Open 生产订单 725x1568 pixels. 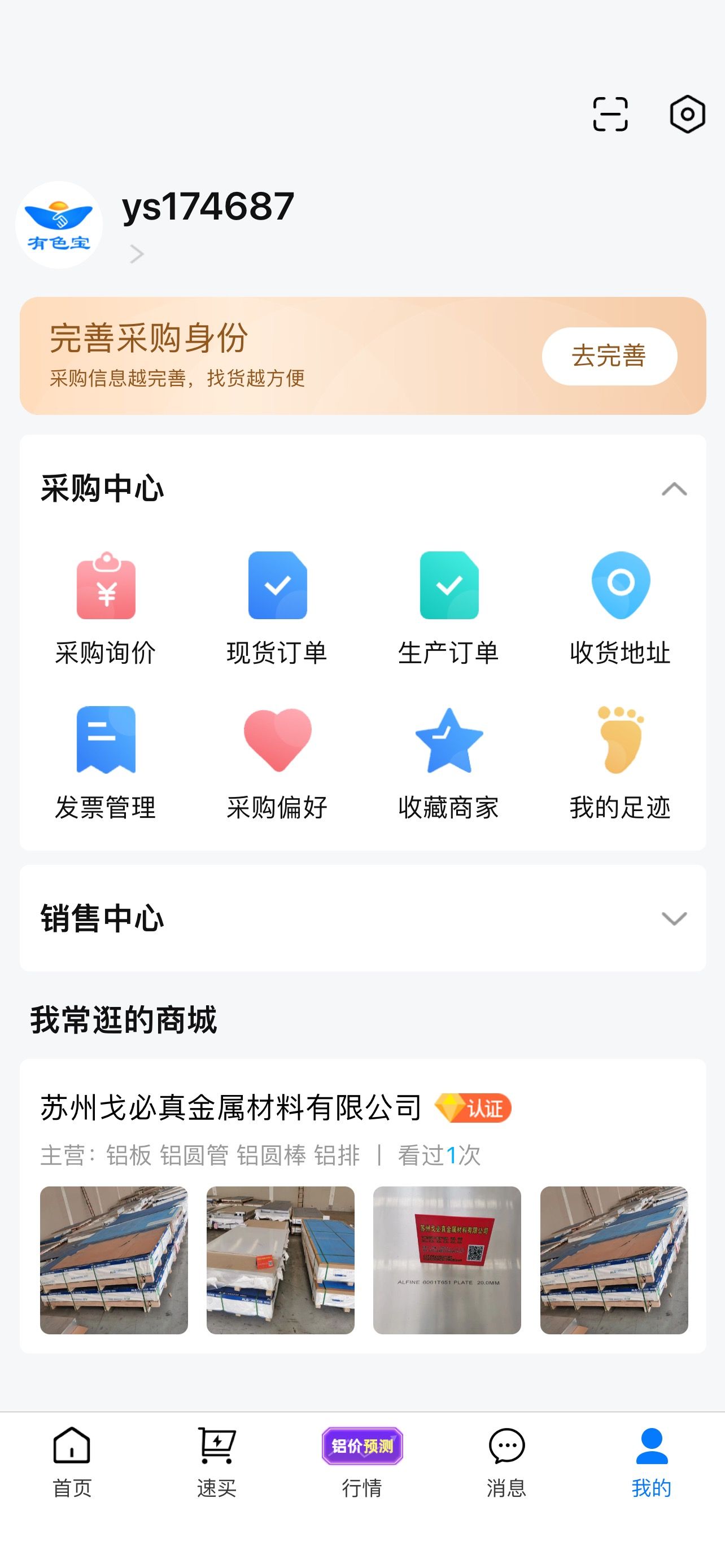point(449,608)
